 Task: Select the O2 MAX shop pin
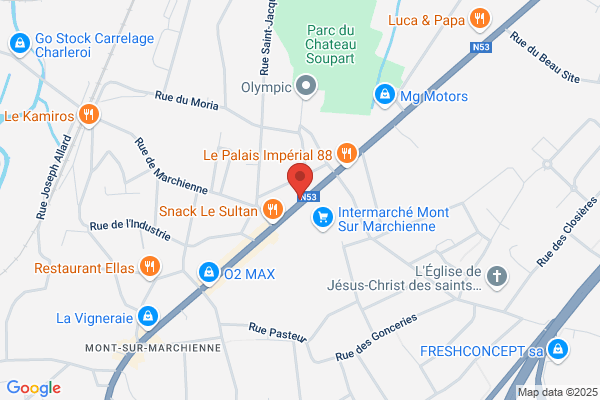coord(209,273)
